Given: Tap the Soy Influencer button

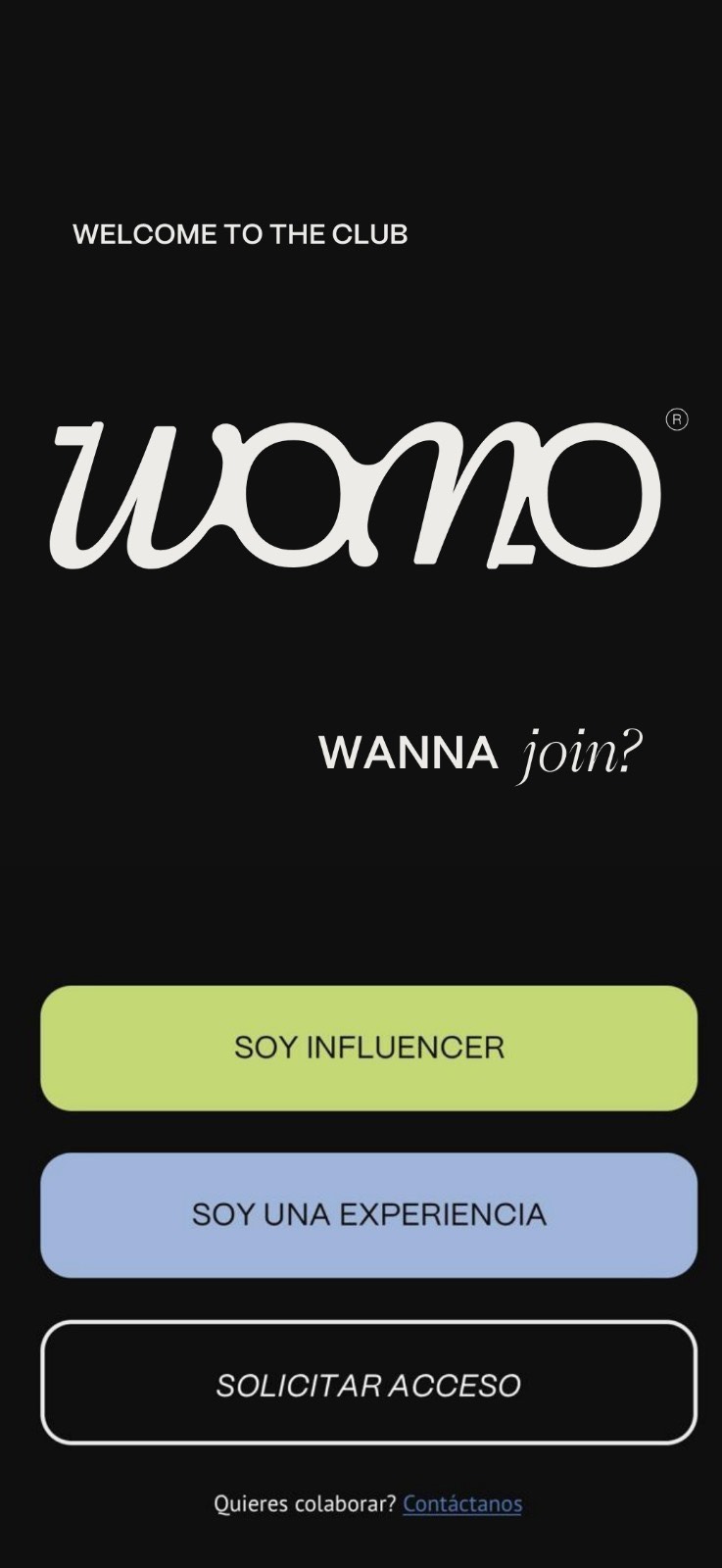Looking at the screenshot, I should 368,1048.
